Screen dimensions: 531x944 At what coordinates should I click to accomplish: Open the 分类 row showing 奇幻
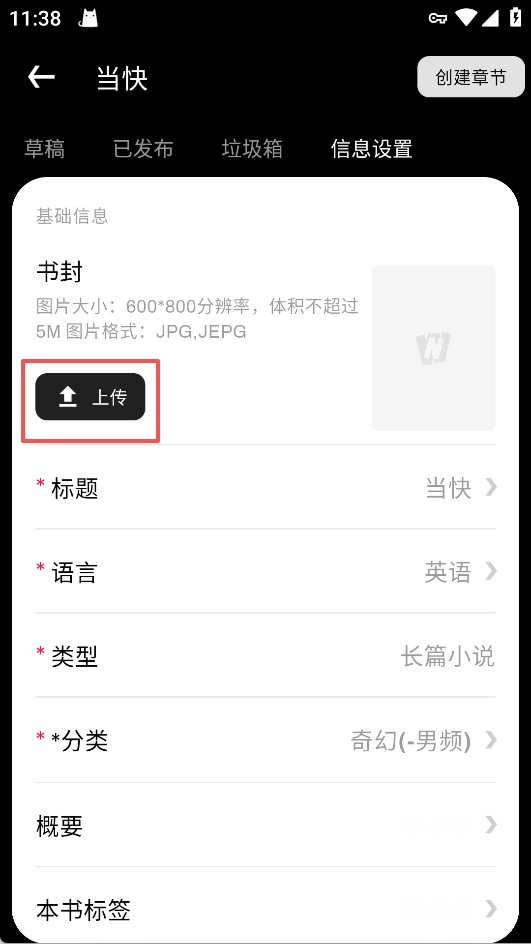[x=266, y=741]
